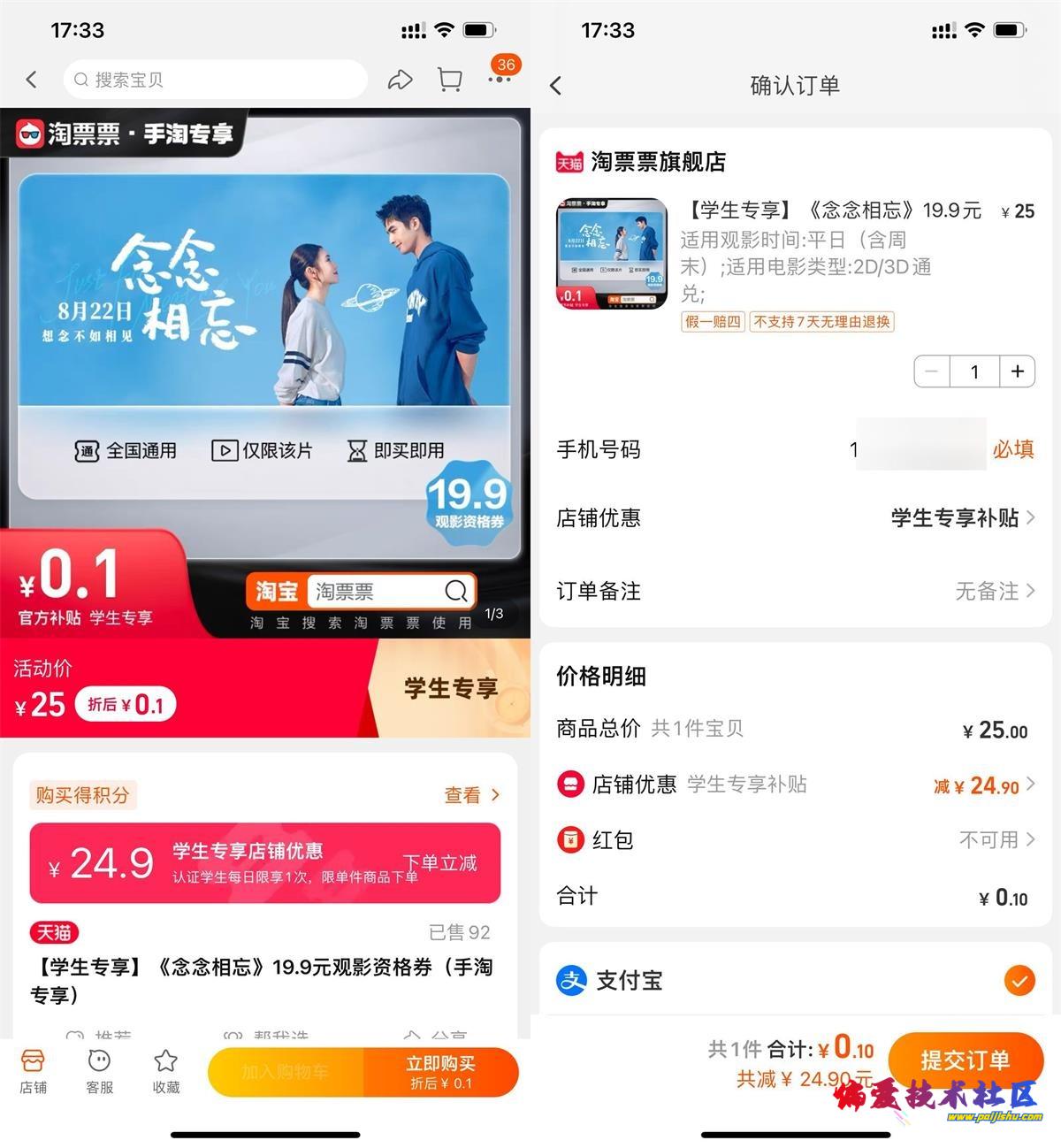Screen dimensions: 1061x1148
Task: Go back from the 确认订单 page
Action: pos(555,86)
